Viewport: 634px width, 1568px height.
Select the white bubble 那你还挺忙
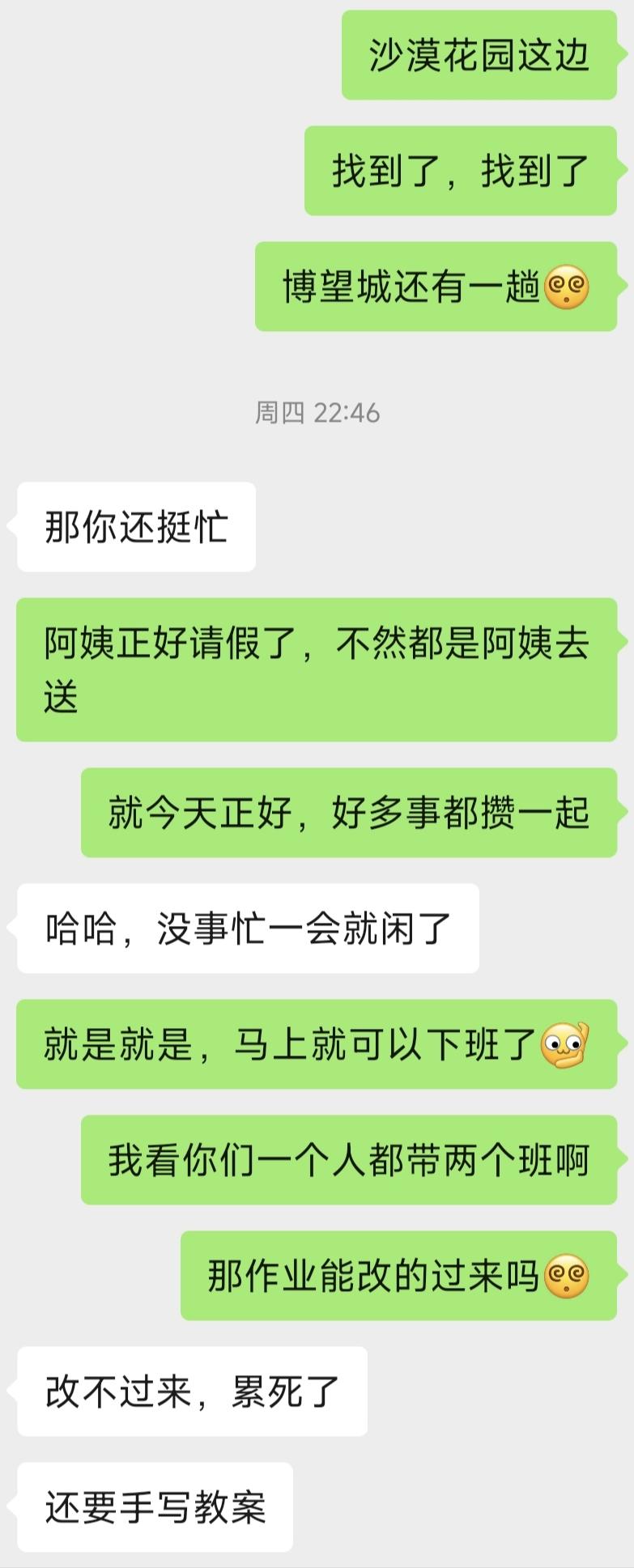point(135,525)
